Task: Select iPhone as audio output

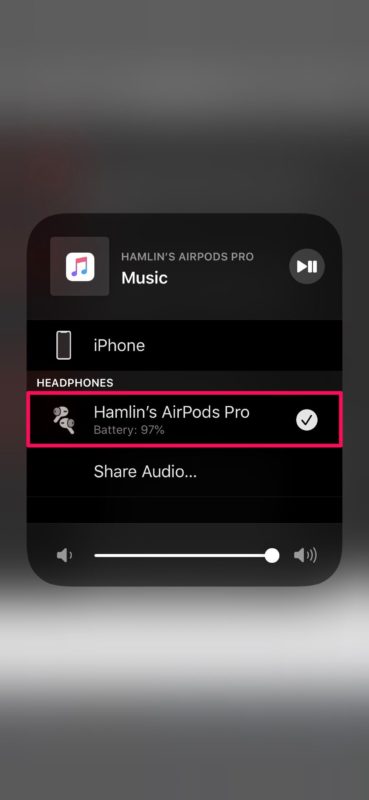Action: [184, 345]
